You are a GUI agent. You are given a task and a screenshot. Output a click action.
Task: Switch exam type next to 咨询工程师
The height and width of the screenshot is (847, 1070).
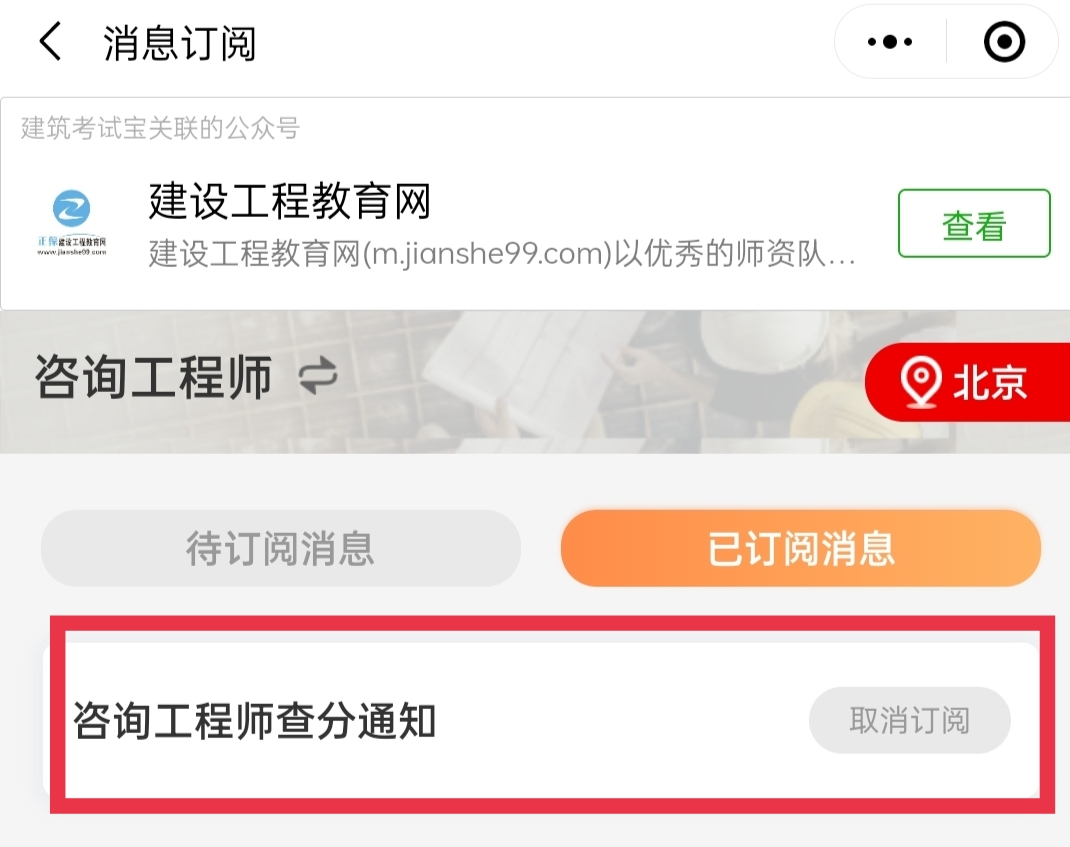point(318,378)
